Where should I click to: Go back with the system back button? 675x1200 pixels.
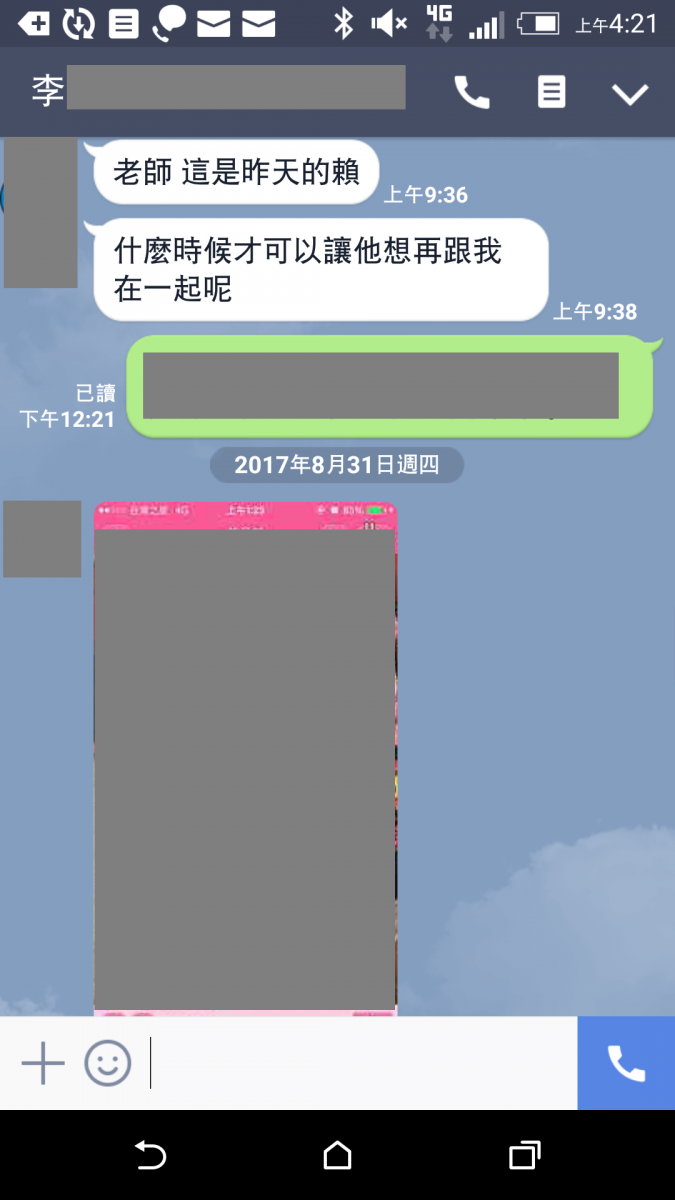coord(150,1156)
